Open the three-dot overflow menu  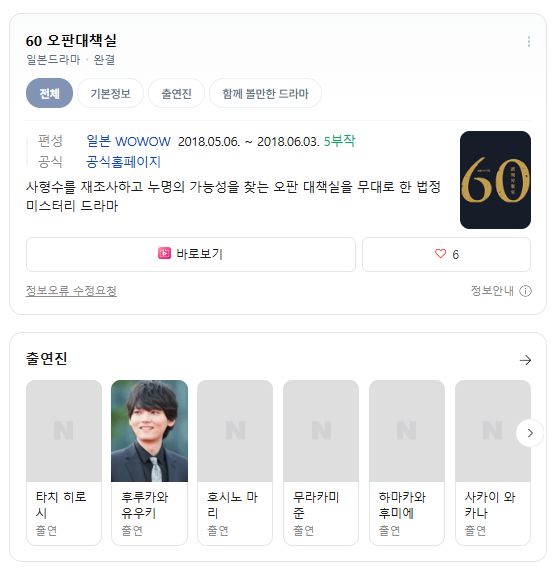click(529, 42)
